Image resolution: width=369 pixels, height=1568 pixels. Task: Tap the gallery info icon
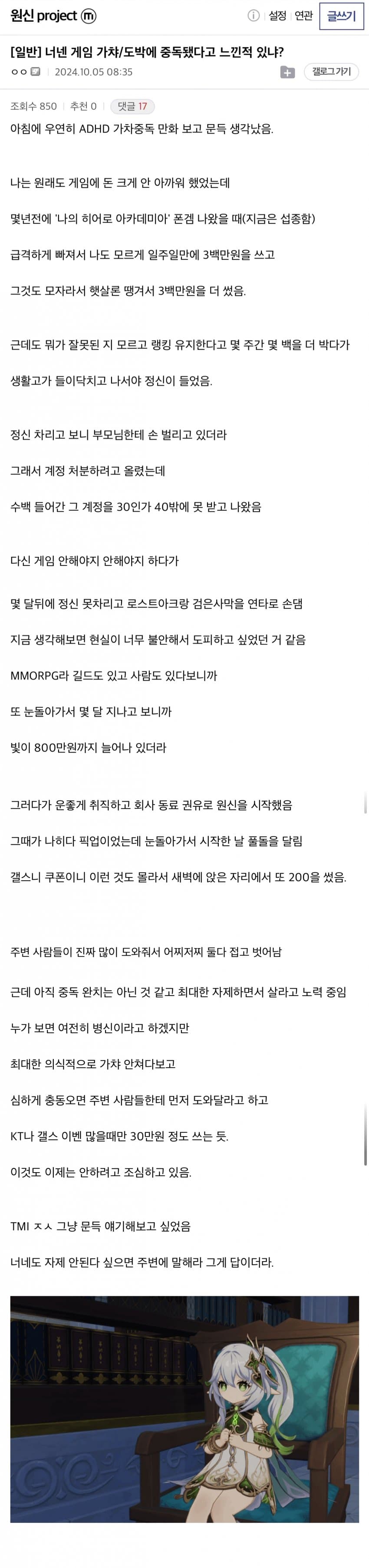pyautogui.click(x=254, y=16)
